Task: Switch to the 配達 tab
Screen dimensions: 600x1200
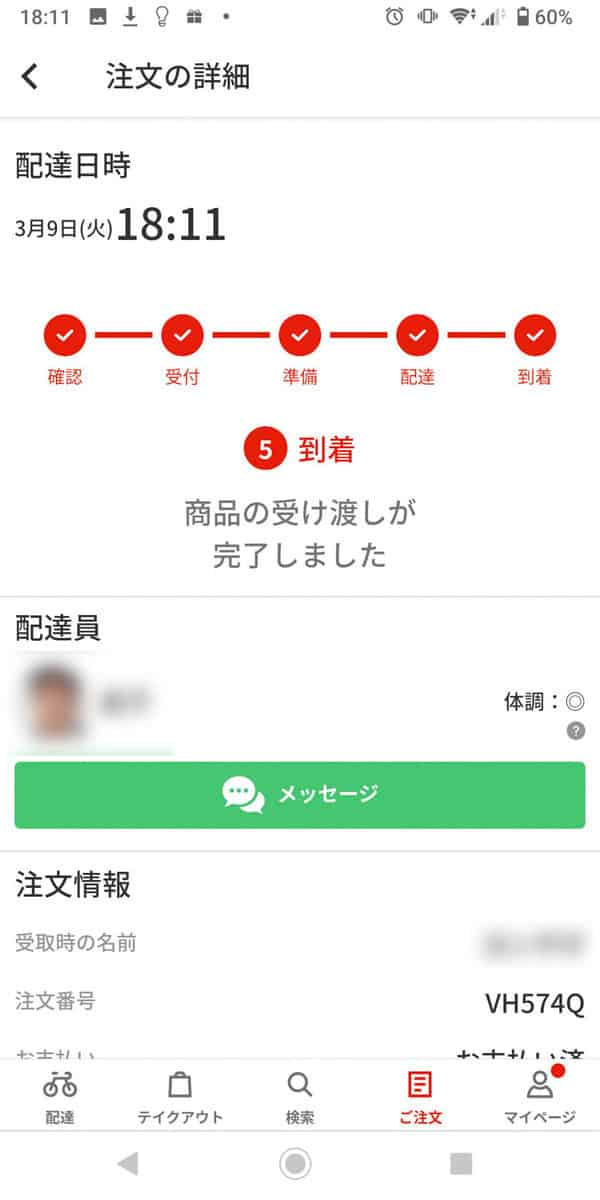Action: tap(60, 1097)
